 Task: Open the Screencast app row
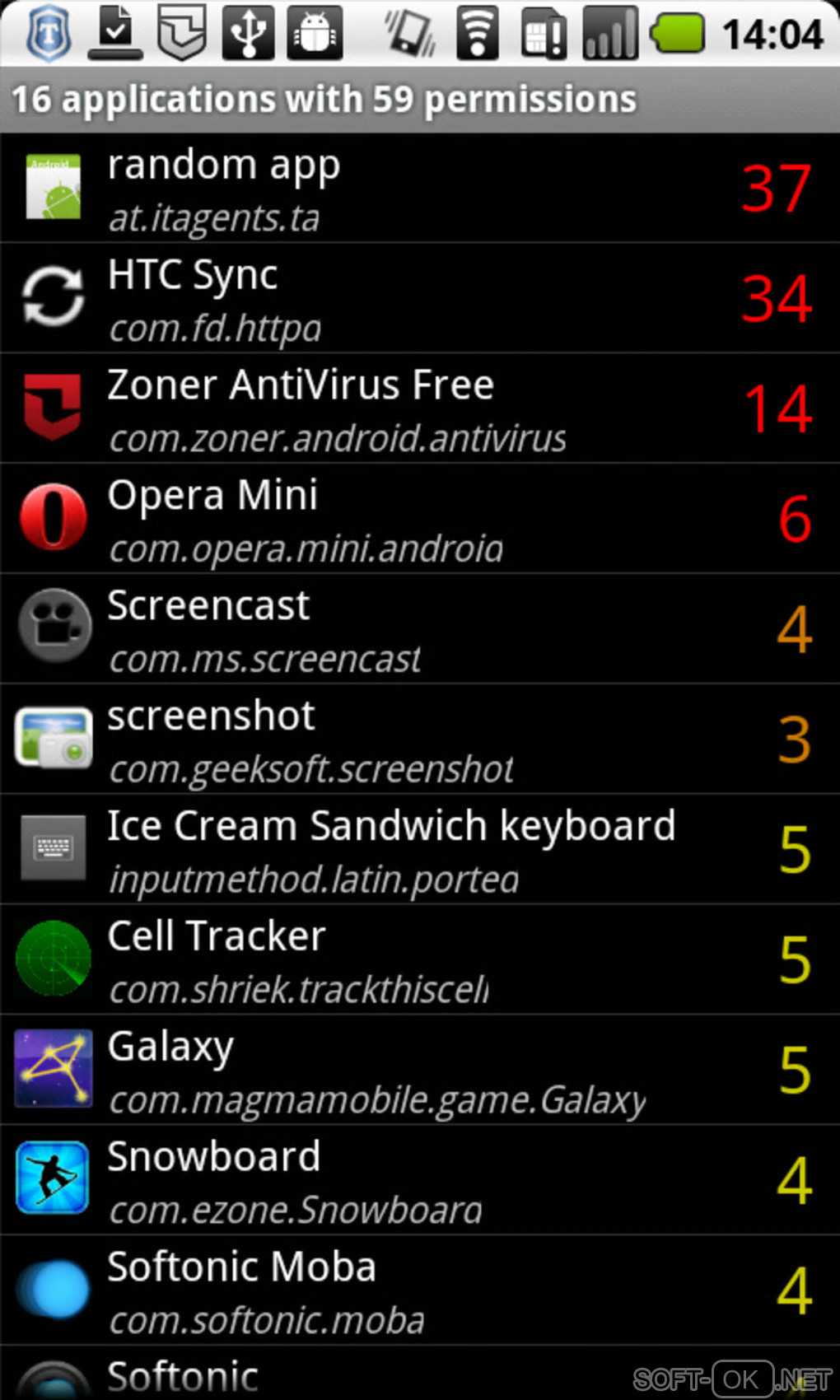click(x=420, y=629)
